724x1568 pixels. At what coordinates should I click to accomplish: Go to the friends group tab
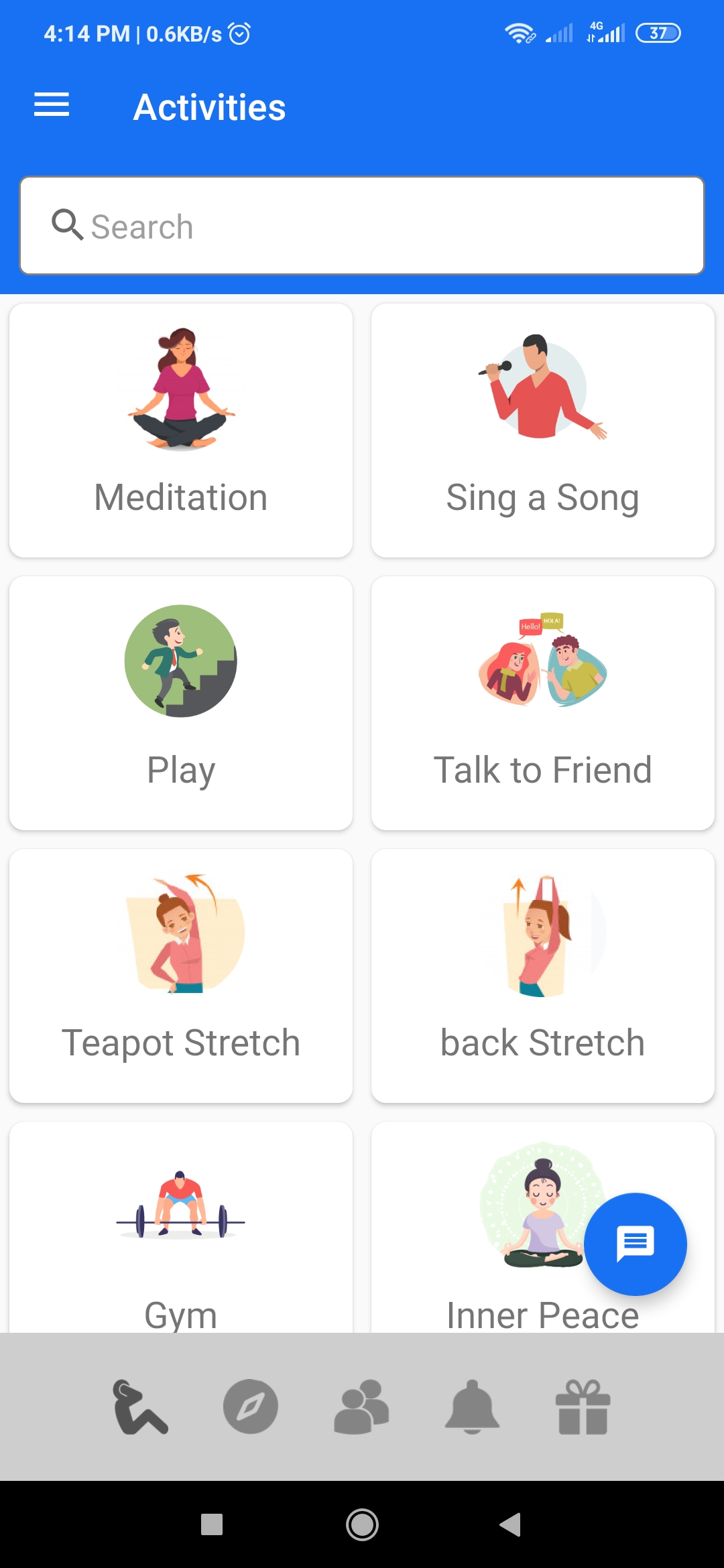coord(361,1407)
